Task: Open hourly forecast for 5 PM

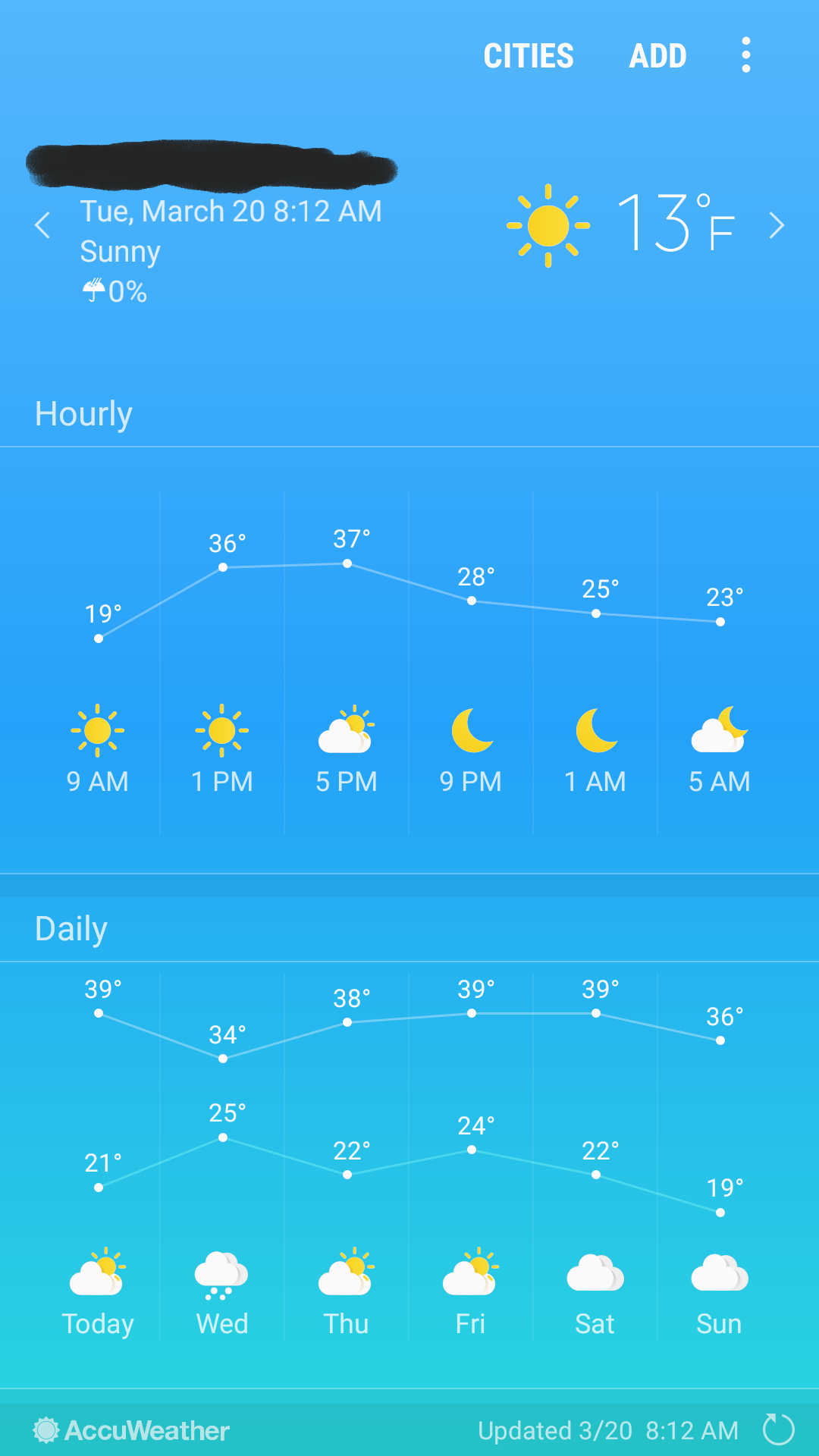Action: point(347,751)
